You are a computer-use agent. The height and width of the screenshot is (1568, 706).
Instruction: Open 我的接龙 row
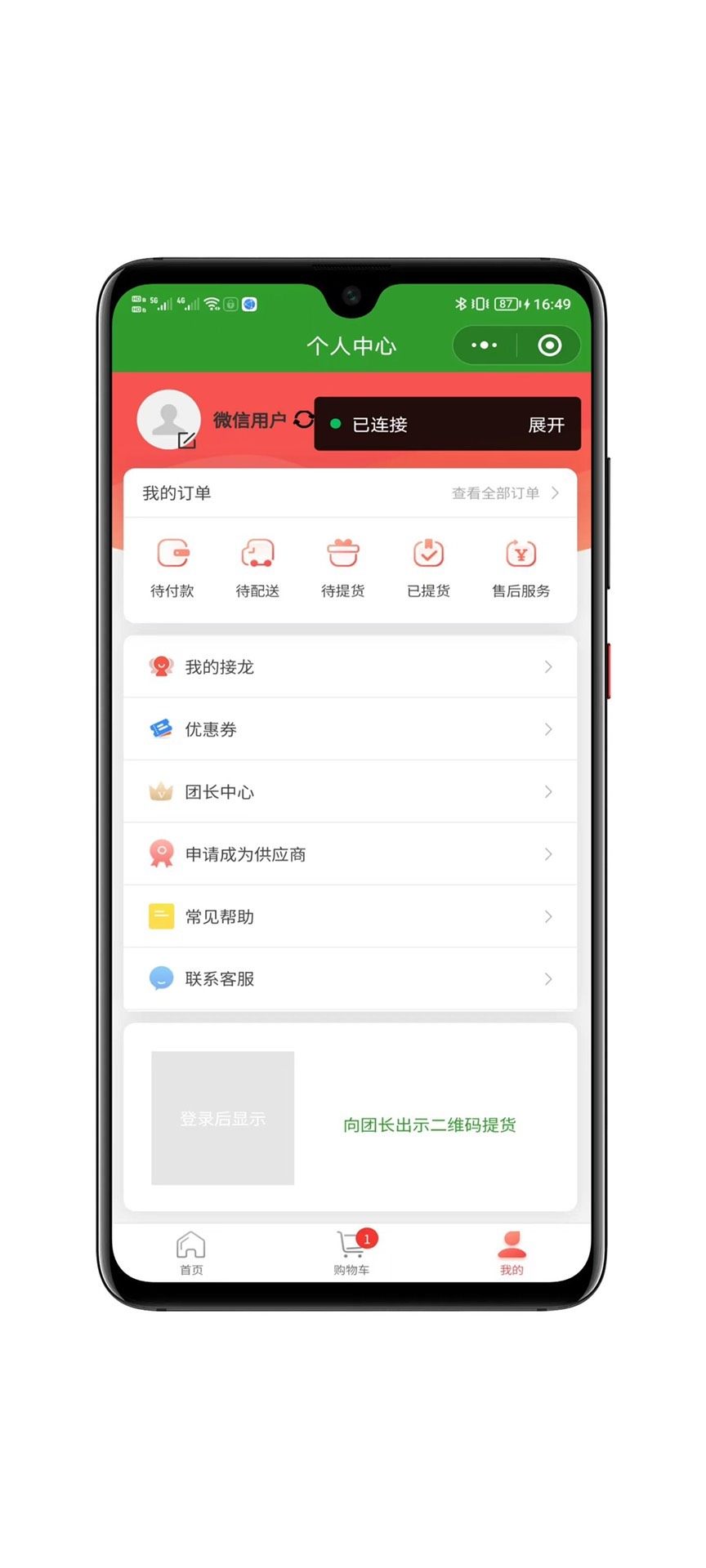(x=350, y=667)
